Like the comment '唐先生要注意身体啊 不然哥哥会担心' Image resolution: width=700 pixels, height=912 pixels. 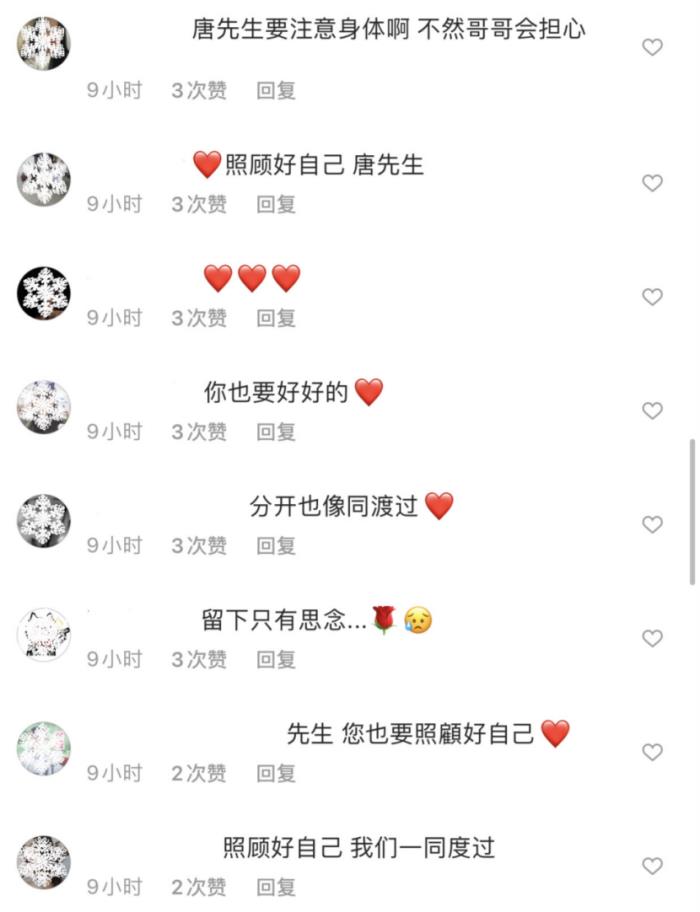point(652,47)
